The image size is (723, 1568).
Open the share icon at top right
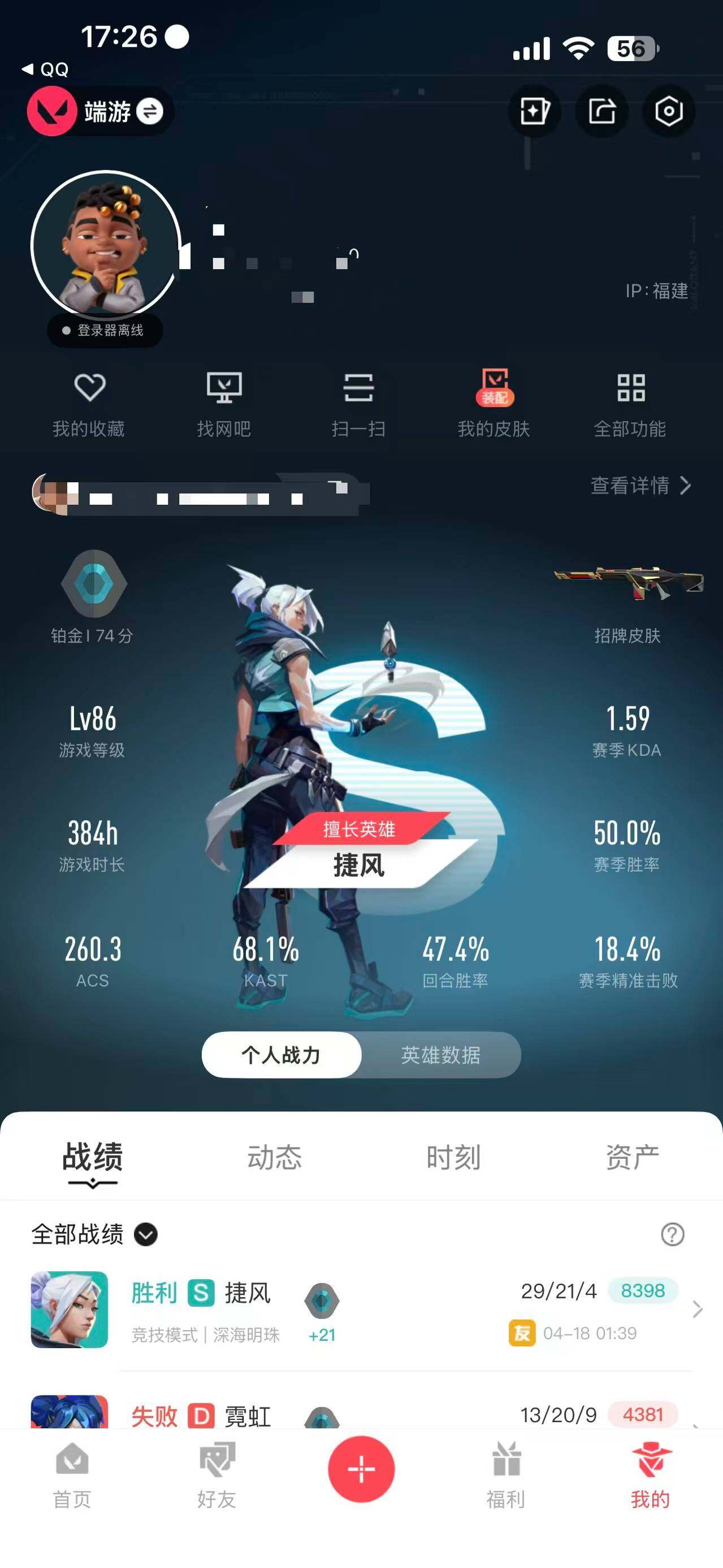pos(602,111)
